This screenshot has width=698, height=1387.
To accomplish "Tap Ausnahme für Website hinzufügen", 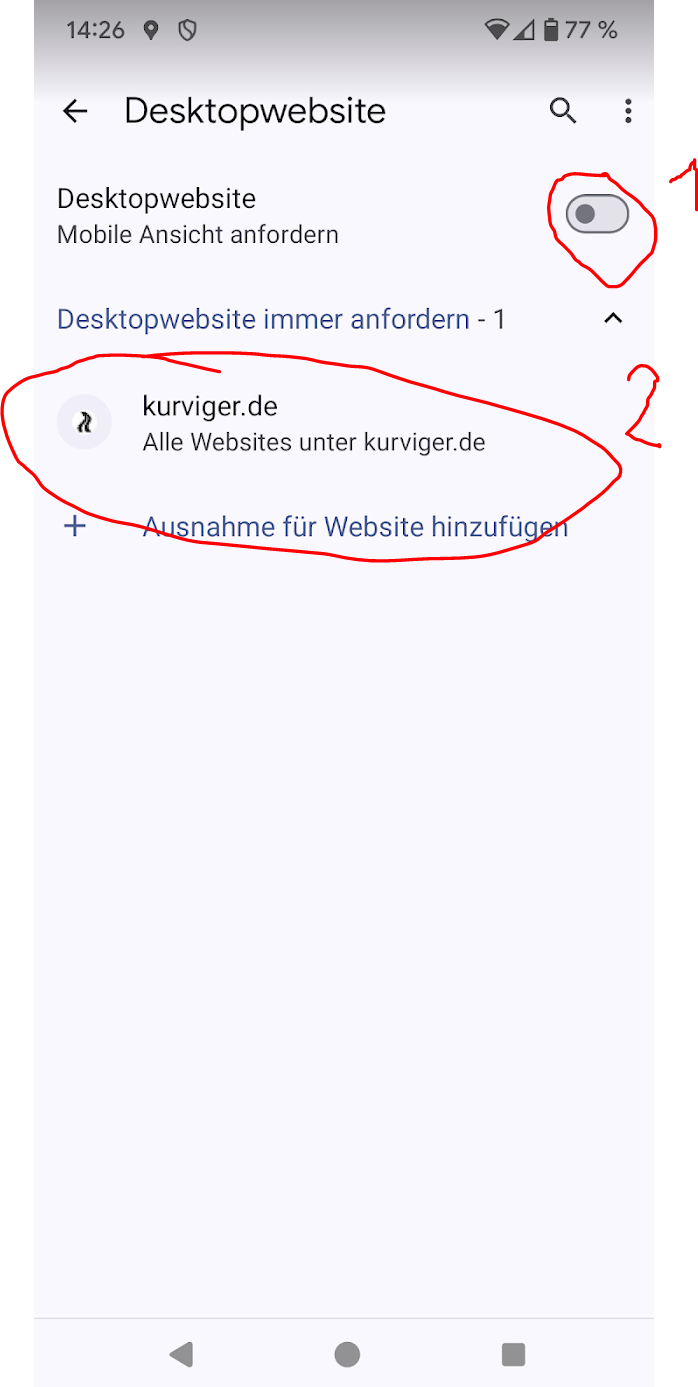I will pyautogui.click(x=355, y=527).
